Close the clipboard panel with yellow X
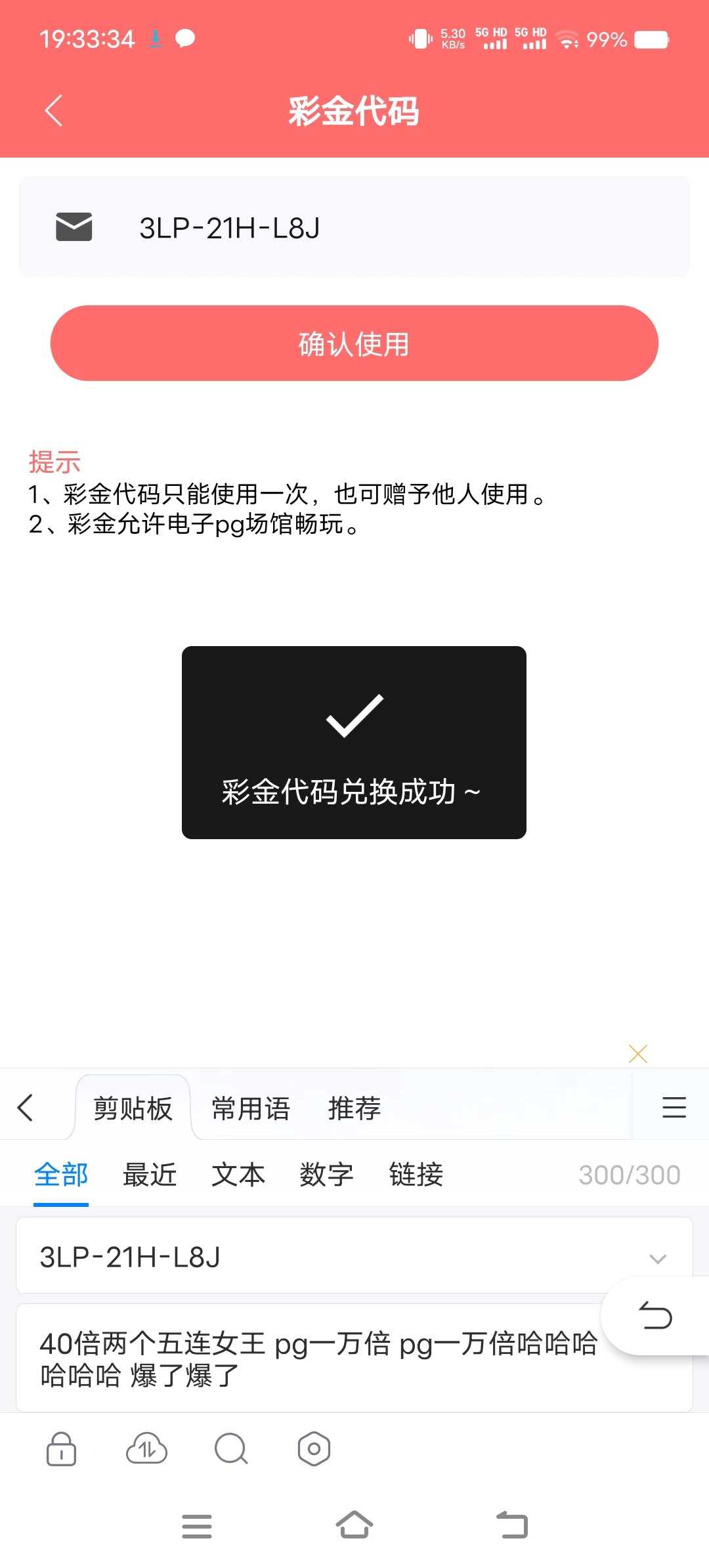The width and height of the screenshot is (709, 1568). [637, 1054]
